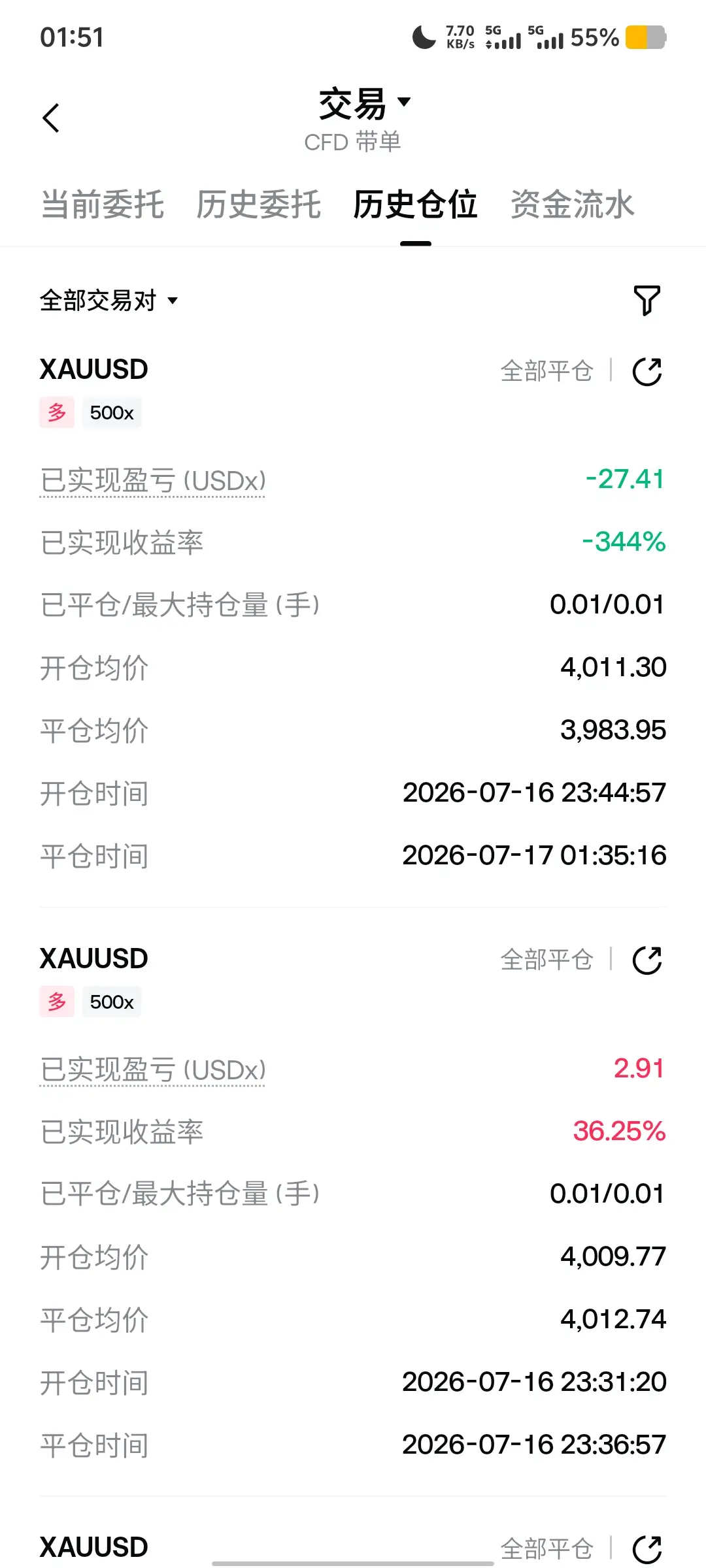Select the 历史仓位 tab
The image size is (706, 1568).
[415, 204]
